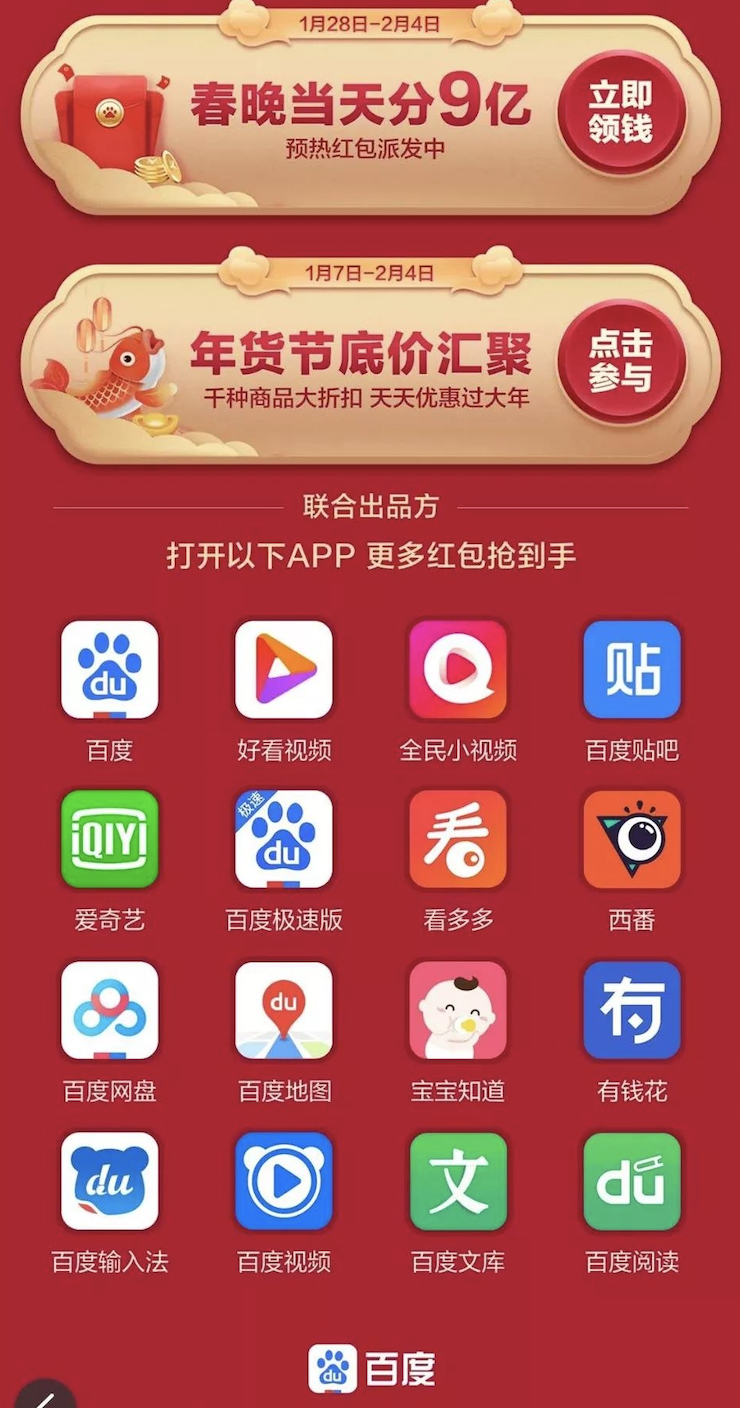Select the 宝宝知道 app
This screenshot has width=740, height=1408.
point(458,1010)
